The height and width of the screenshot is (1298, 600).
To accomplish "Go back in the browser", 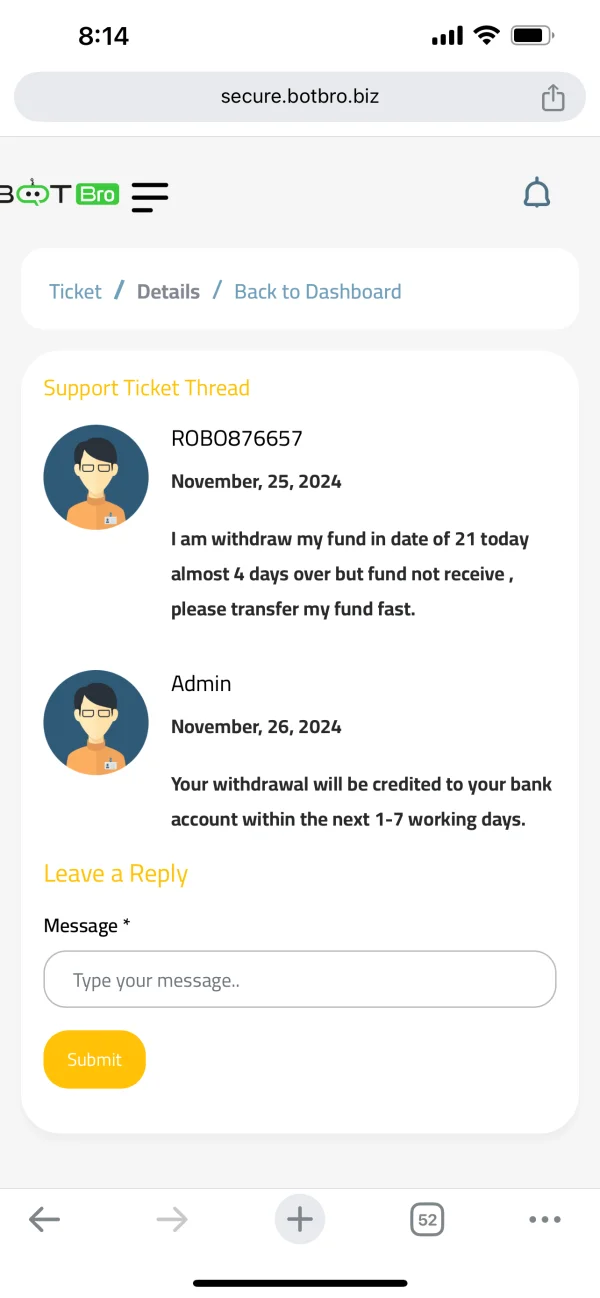I will tap(44, 1219).
